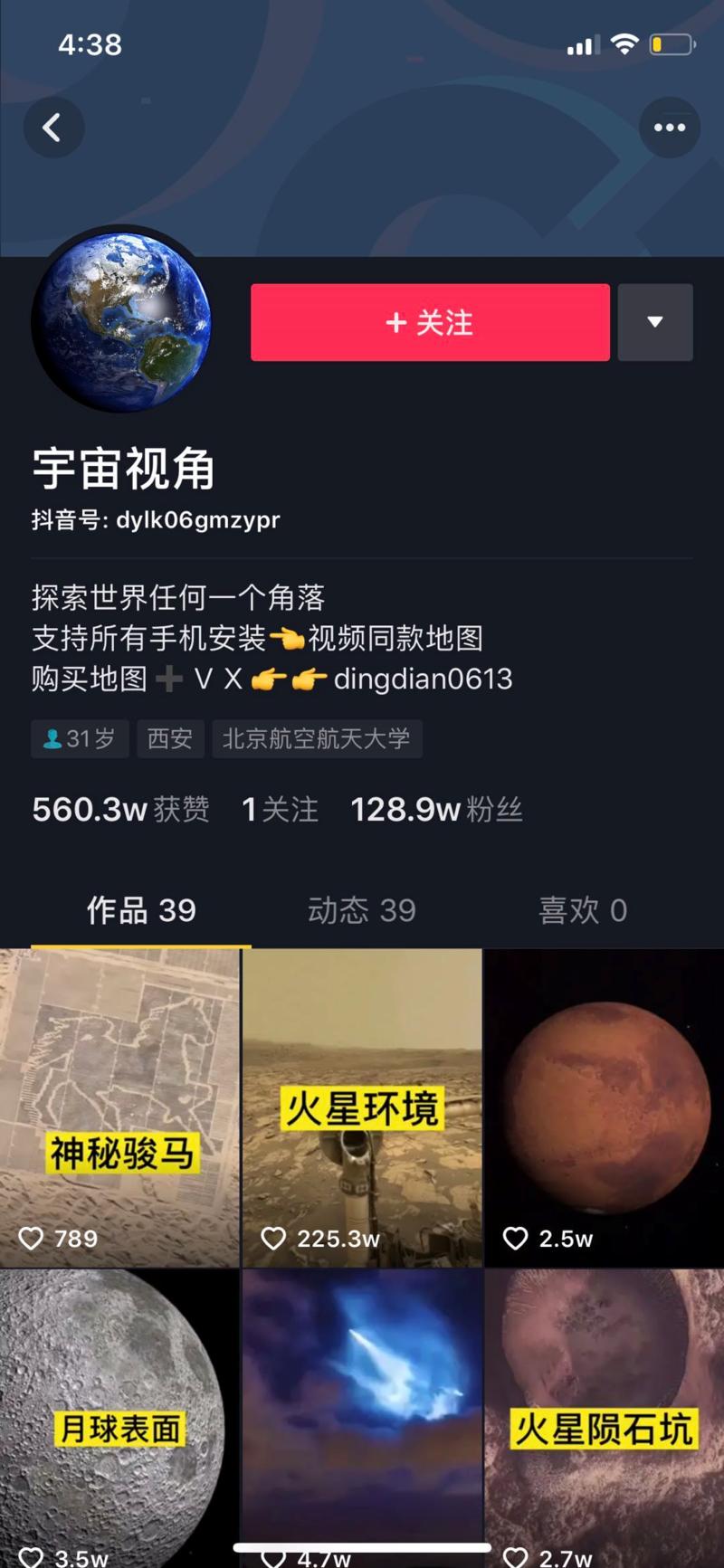
Task: Tap the heart icon showing 225.3w likes
Action: click(274, 1238)
